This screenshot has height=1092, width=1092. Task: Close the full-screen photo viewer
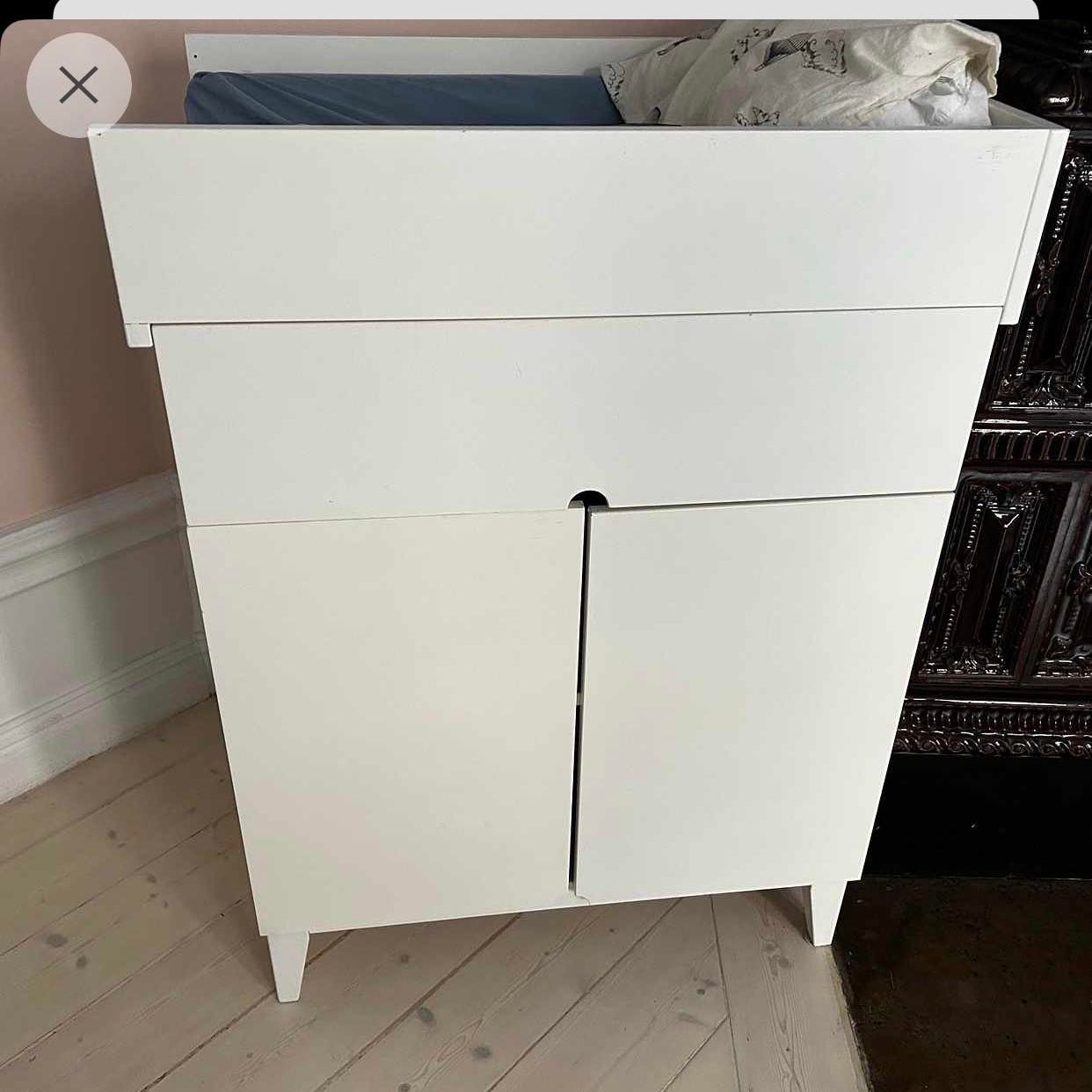[79, 85]
